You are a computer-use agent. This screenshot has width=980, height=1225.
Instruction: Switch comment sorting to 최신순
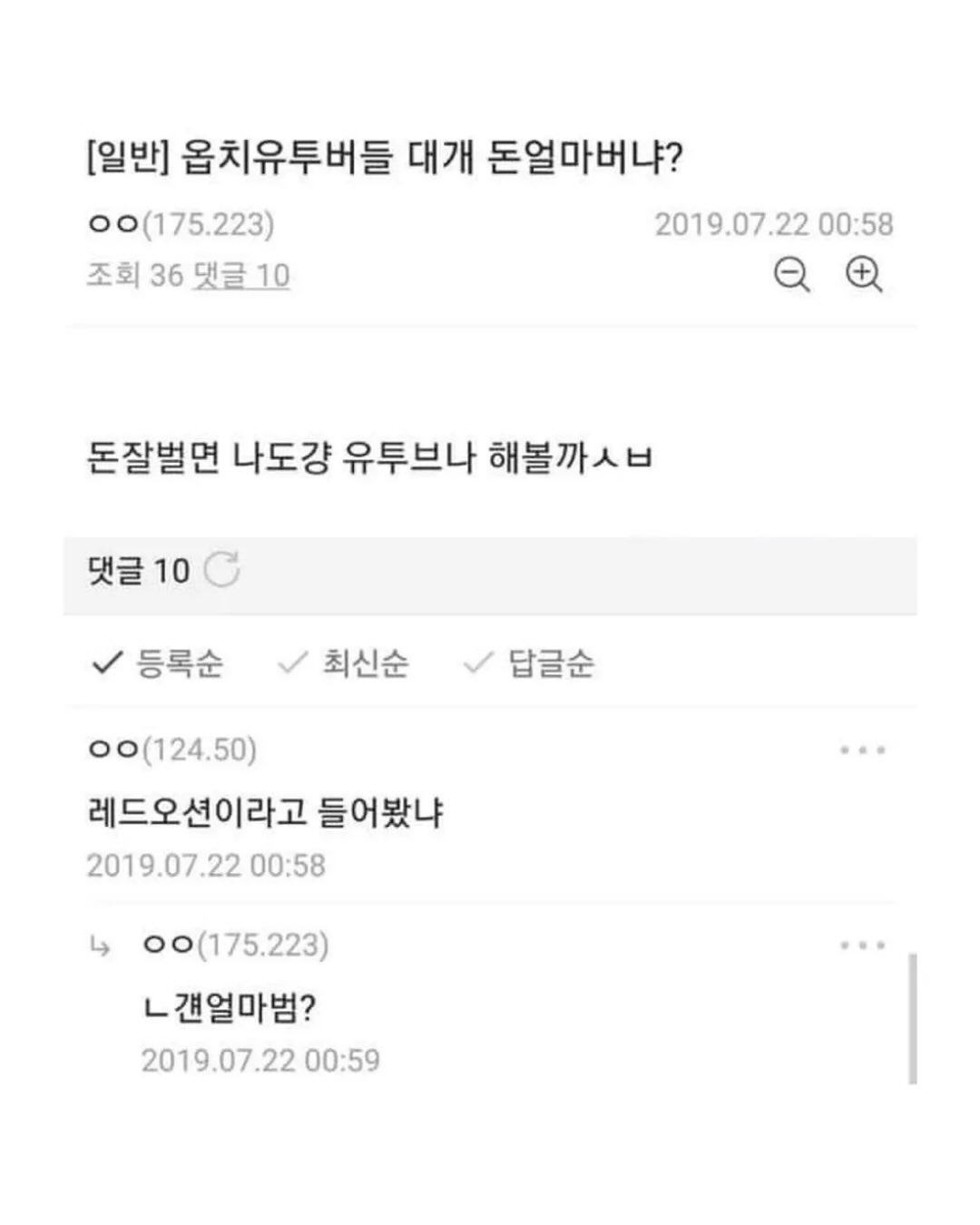click(344, 663)
